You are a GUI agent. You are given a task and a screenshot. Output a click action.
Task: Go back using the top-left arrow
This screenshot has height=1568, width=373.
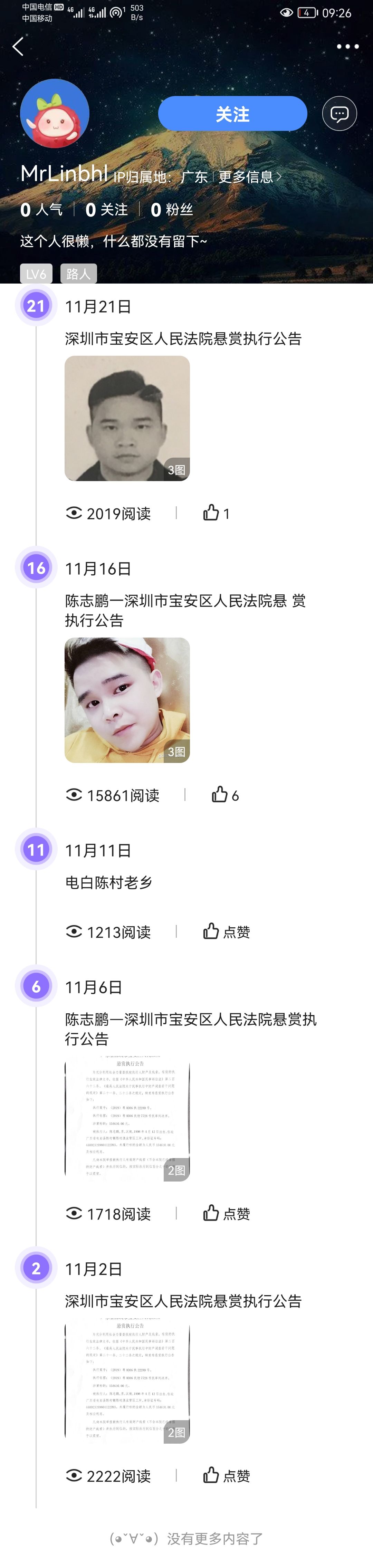(18, 46)
